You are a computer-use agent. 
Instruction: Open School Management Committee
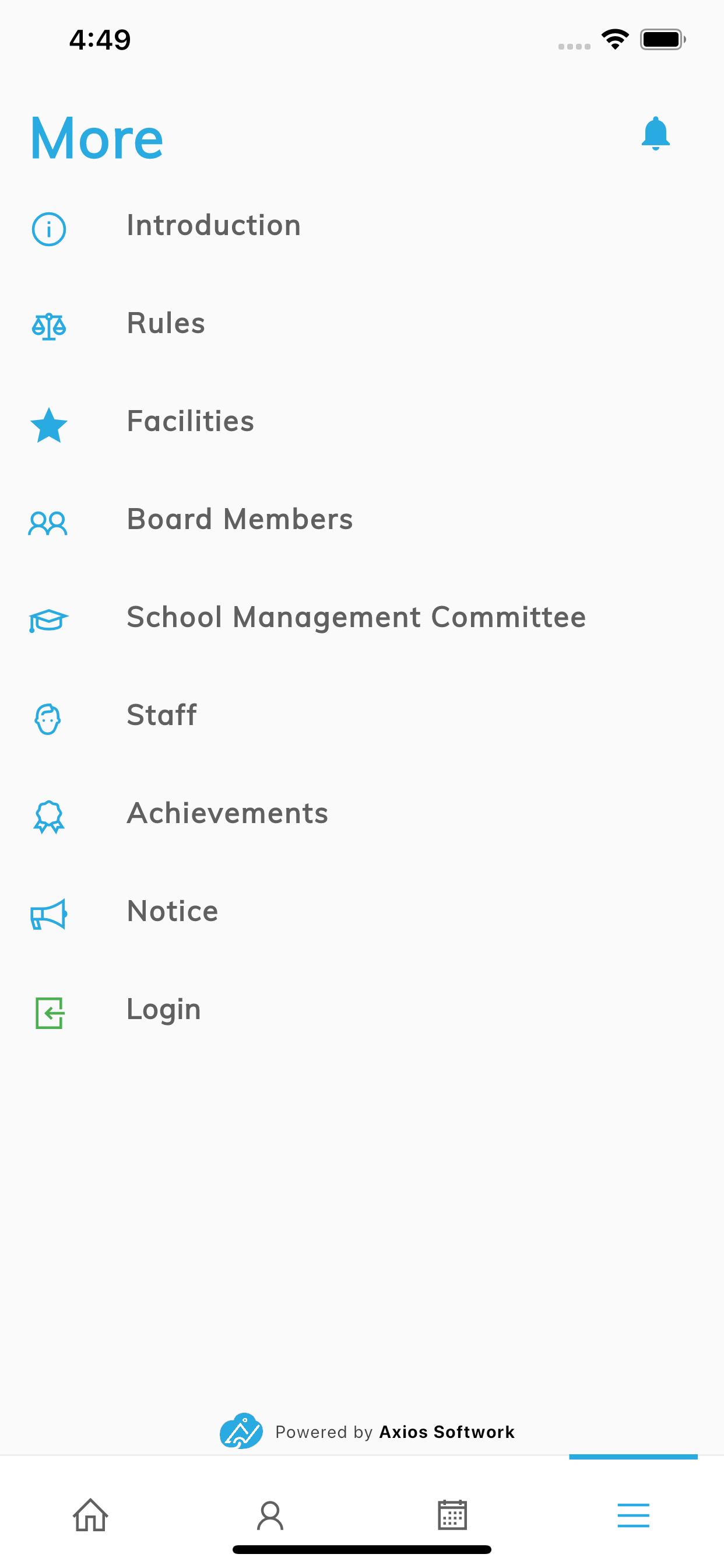(x=362, y=618)
